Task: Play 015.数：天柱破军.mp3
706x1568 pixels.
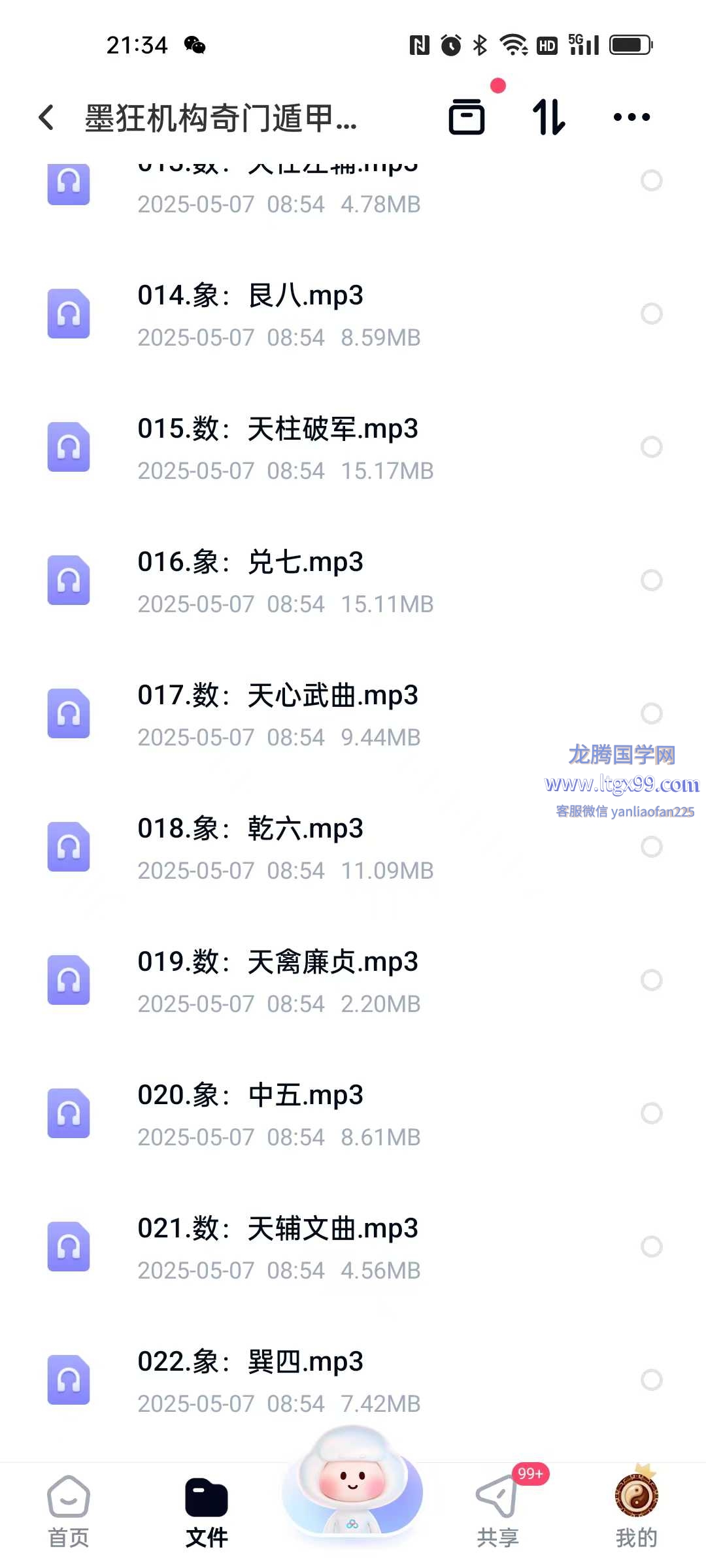Action: [353, 448]
